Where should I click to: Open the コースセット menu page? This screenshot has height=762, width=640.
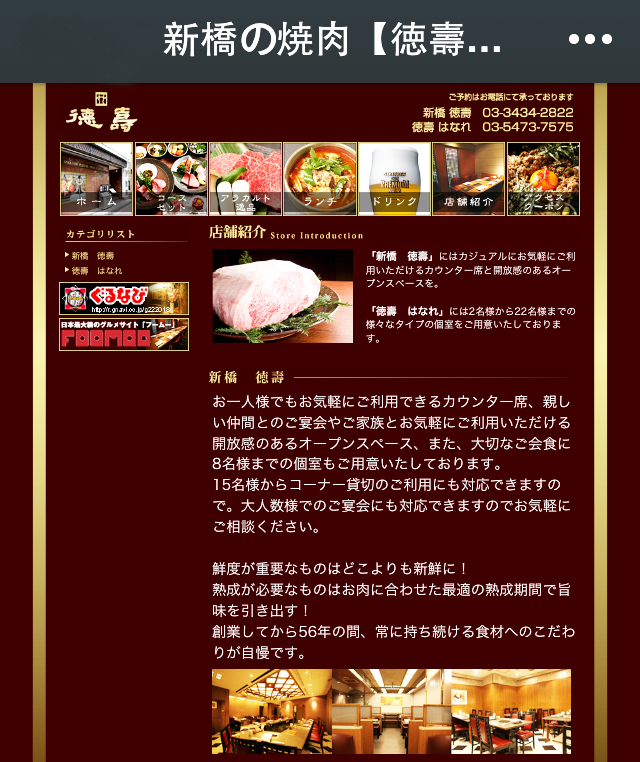click(x=171, y=179)
